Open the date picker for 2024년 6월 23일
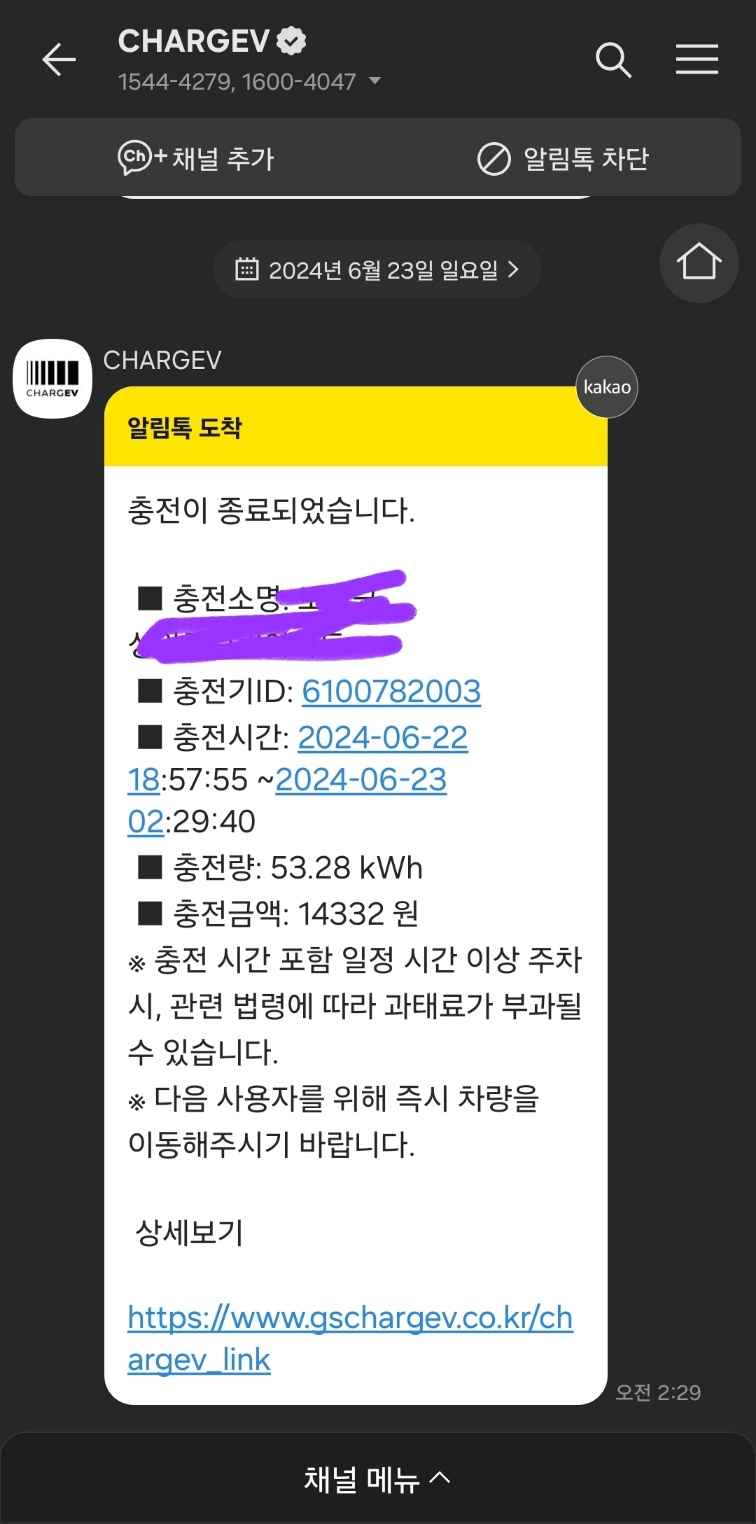756x1524 pixels. 377,269
